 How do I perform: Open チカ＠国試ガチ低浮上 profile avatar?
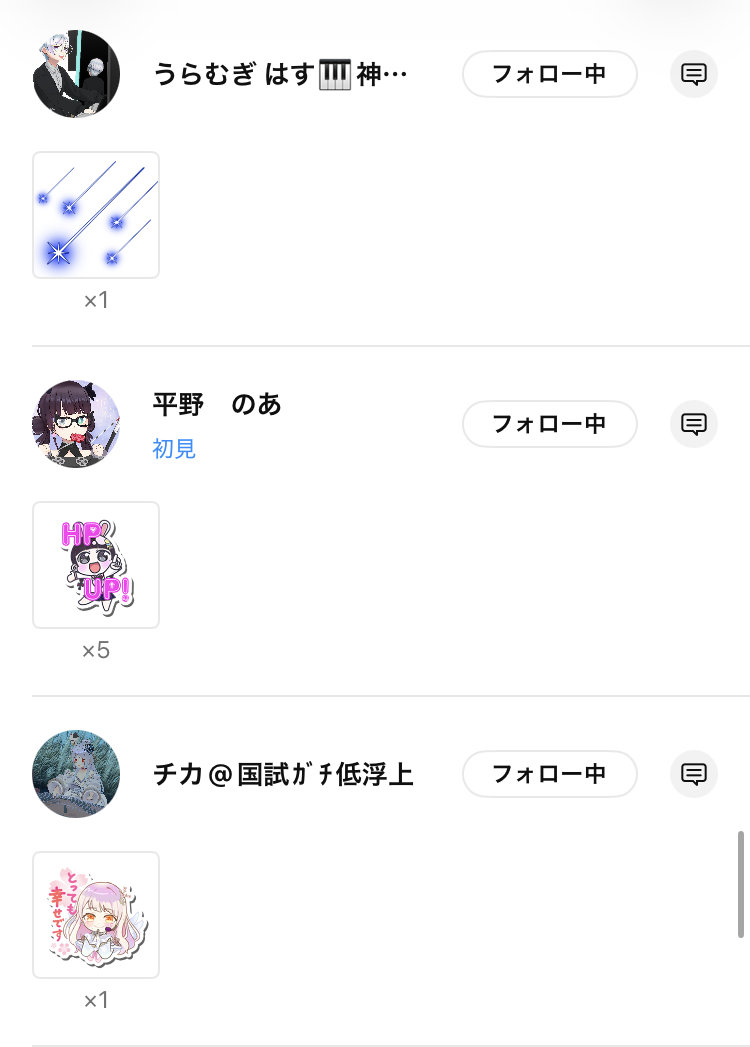[x=76, y=774]
